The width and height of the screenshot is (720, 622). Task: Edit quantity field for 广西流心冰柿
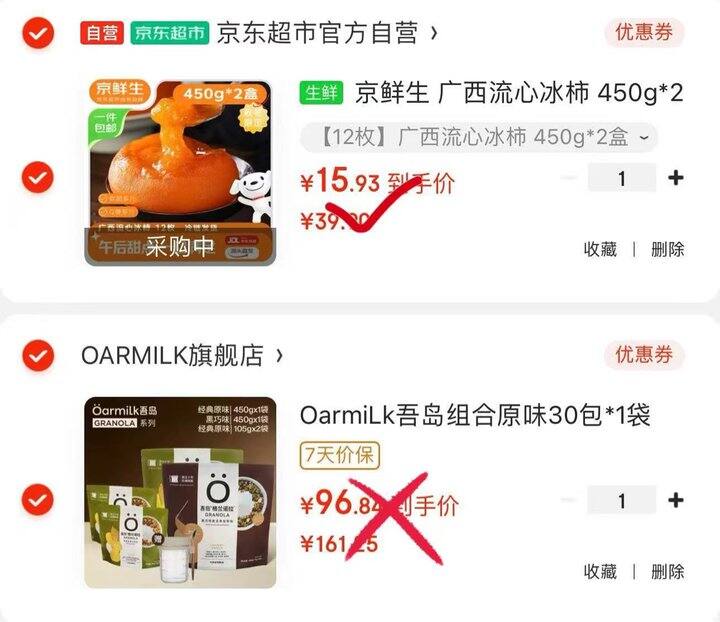[x=622, y=179]
